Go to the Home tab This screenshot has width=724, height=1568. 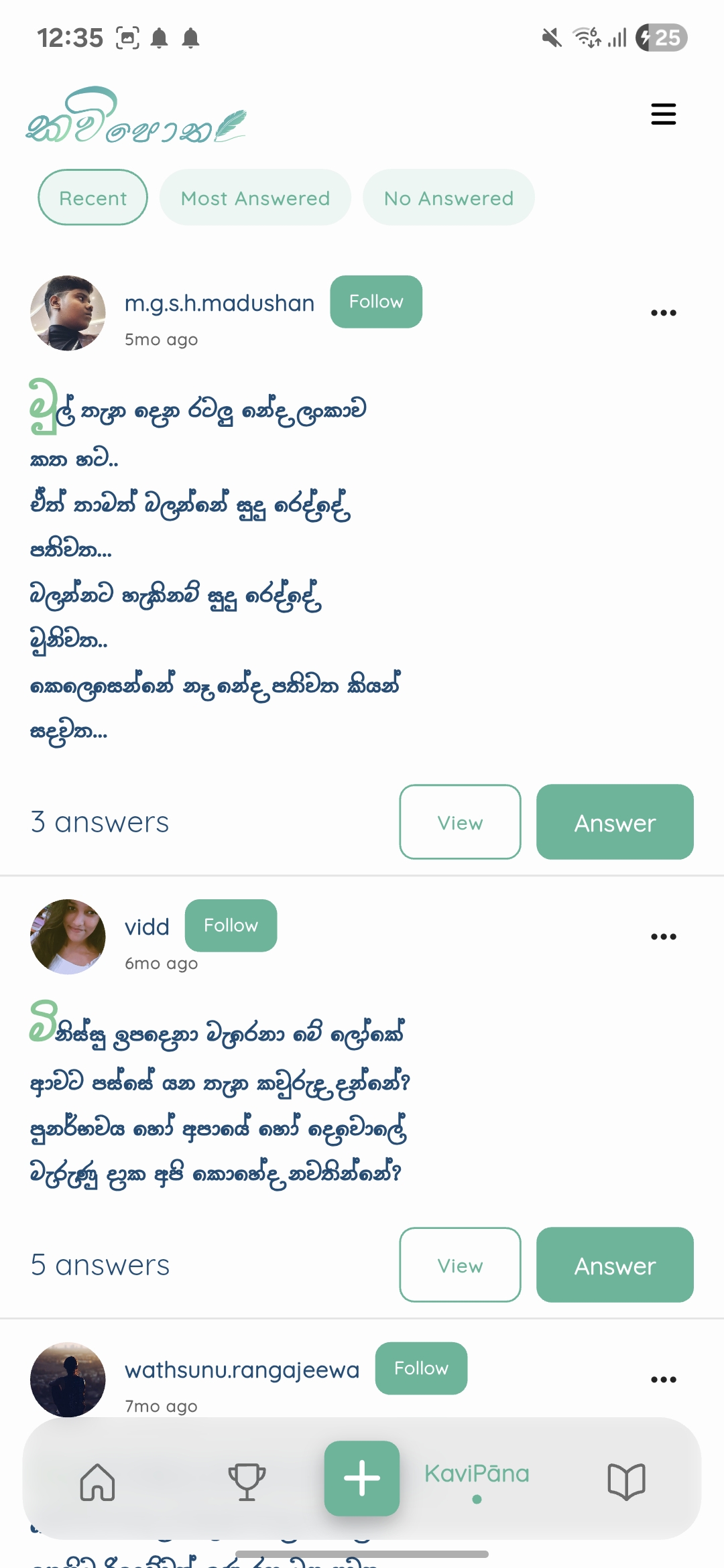pyautogui.click(x=98, y=1480)
